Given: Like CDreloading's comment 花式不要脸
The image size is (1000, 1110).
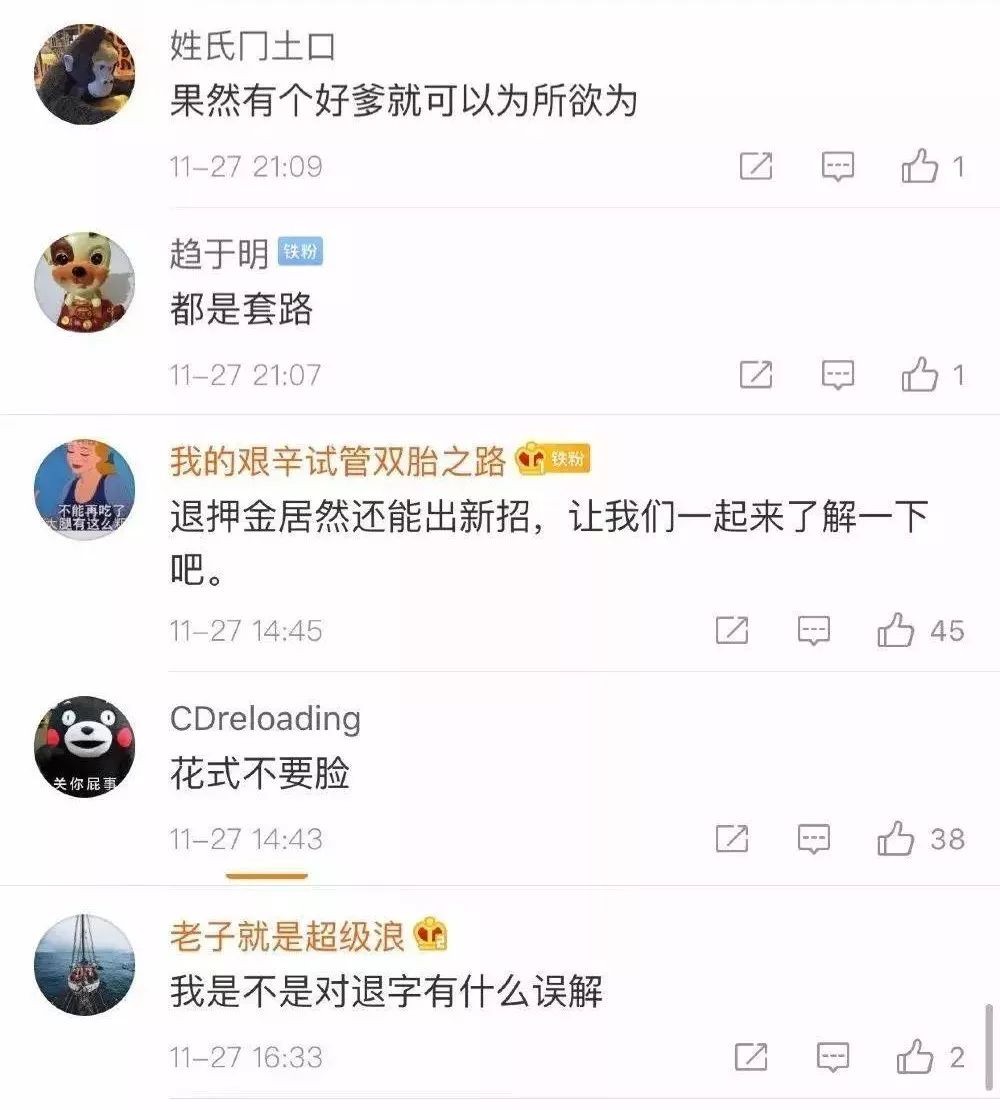Looking at the screenshot, I should tap(896, 839).
